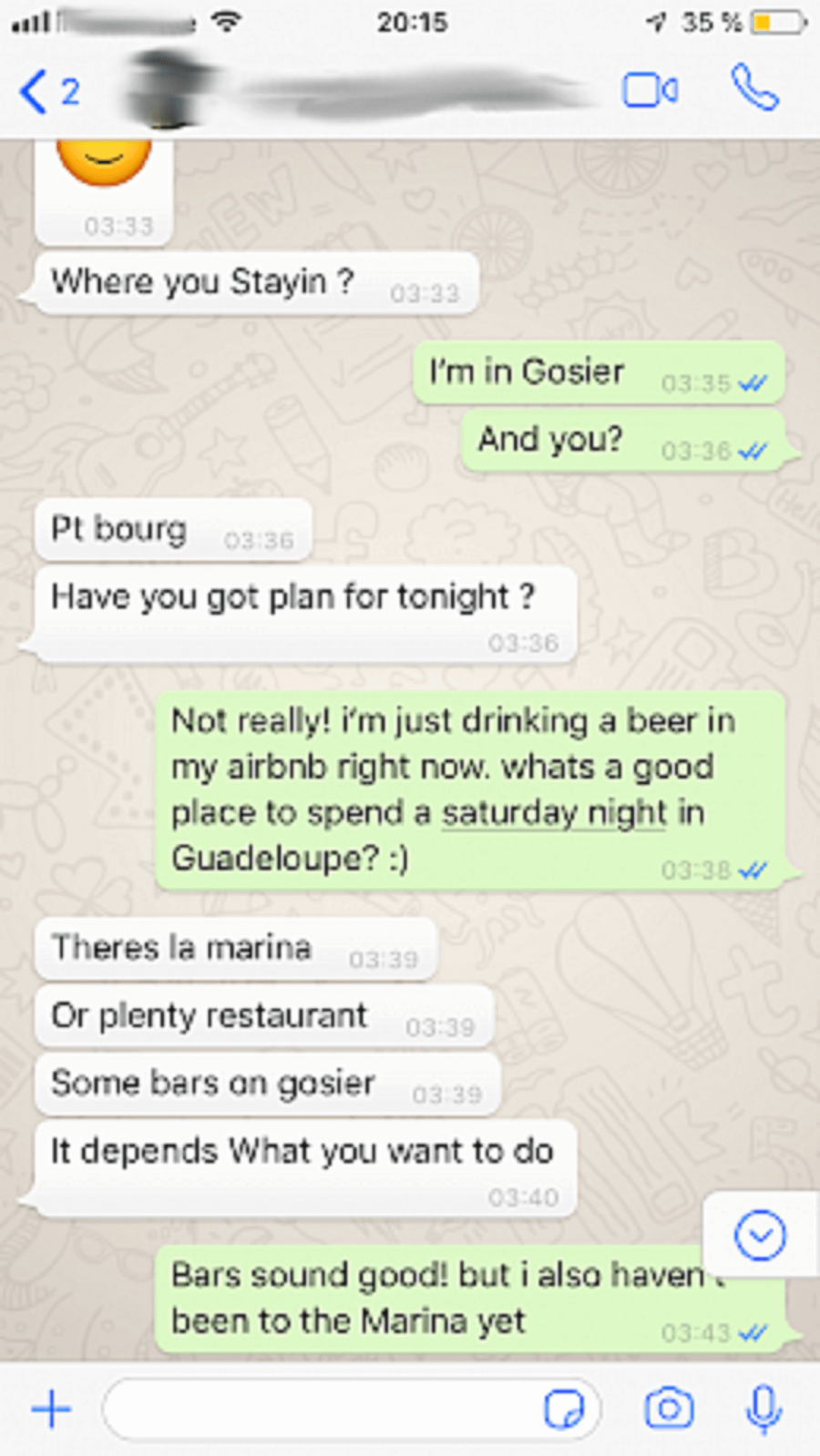Open the attachment plus menu

[x=51, y=1410]
